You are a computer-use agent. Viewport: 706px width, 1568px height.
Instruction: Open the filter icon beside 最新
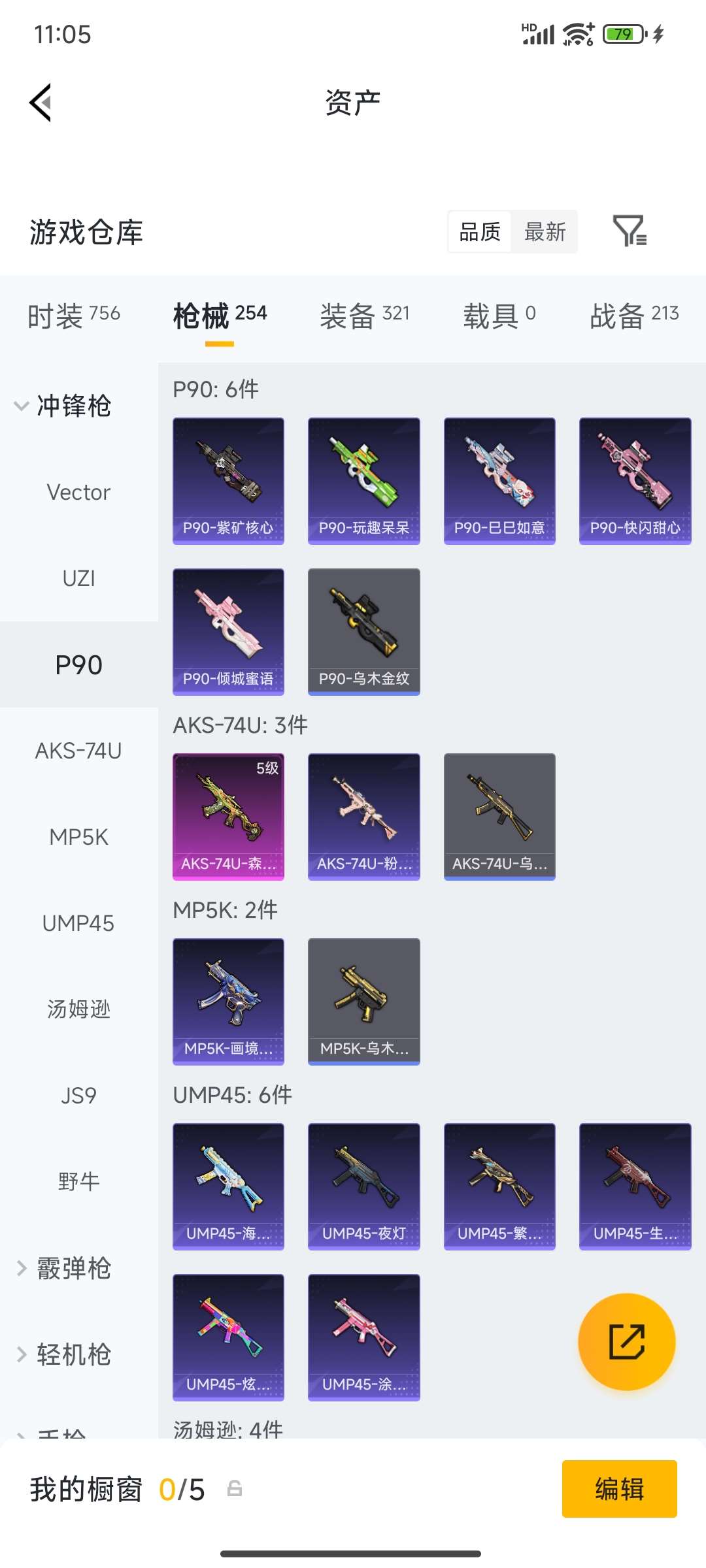point(630,231)
